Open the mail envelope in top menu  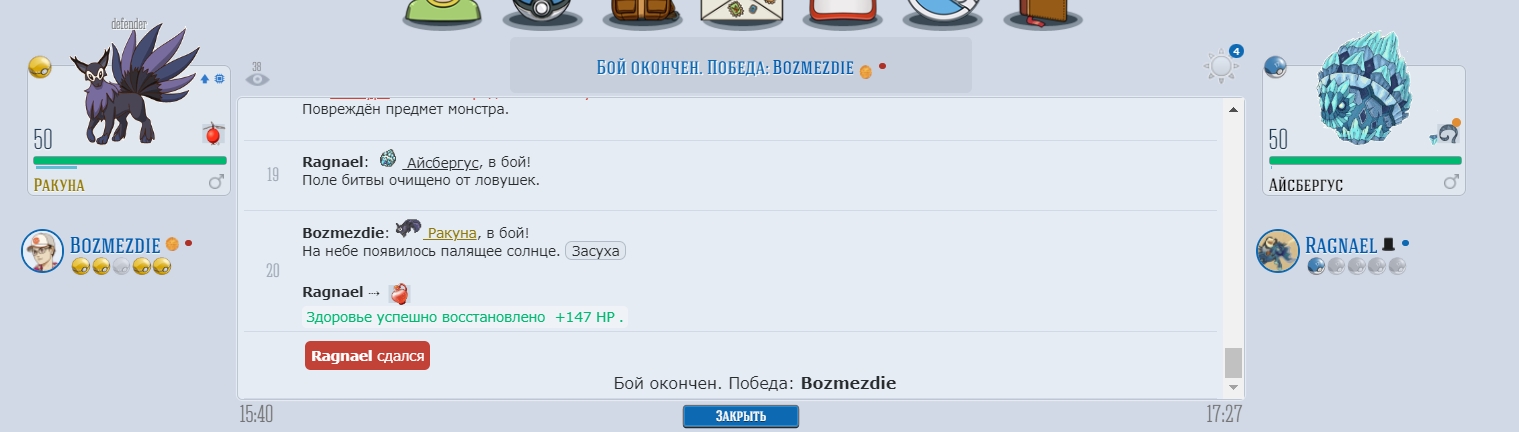tap(741, 12)
